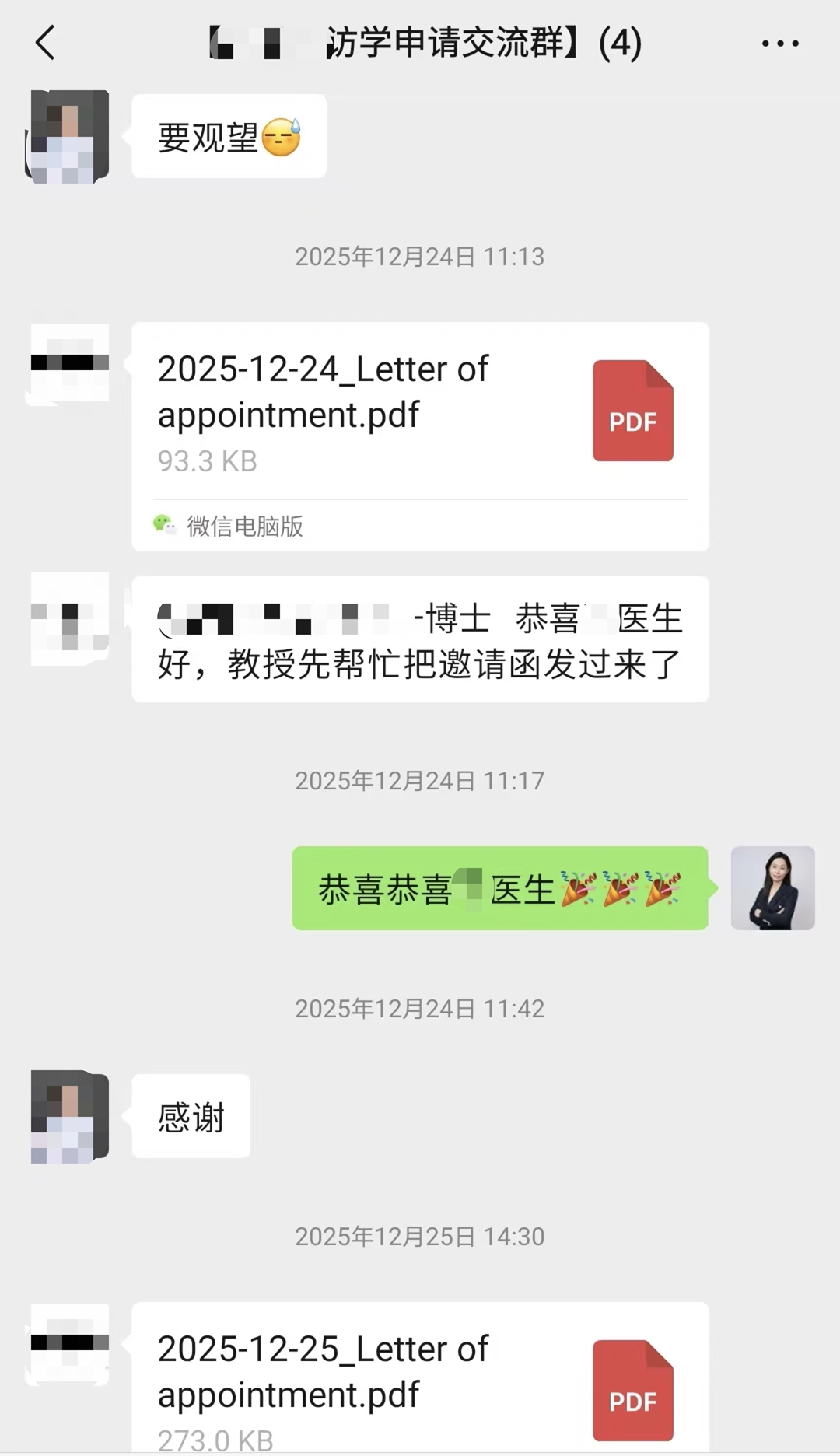Click the avatar beside the 感谢 message
The image size is (840, 1456).
(66, 1118)
